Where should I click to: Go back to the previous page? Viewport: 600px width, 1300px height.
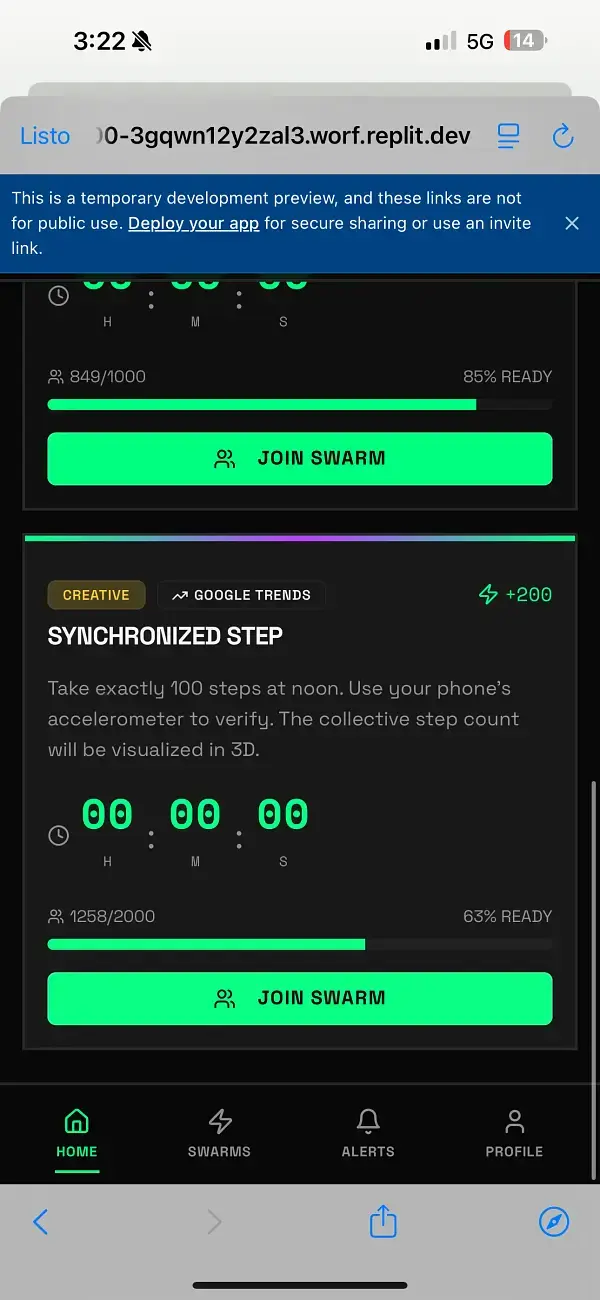coord(41,1221)
